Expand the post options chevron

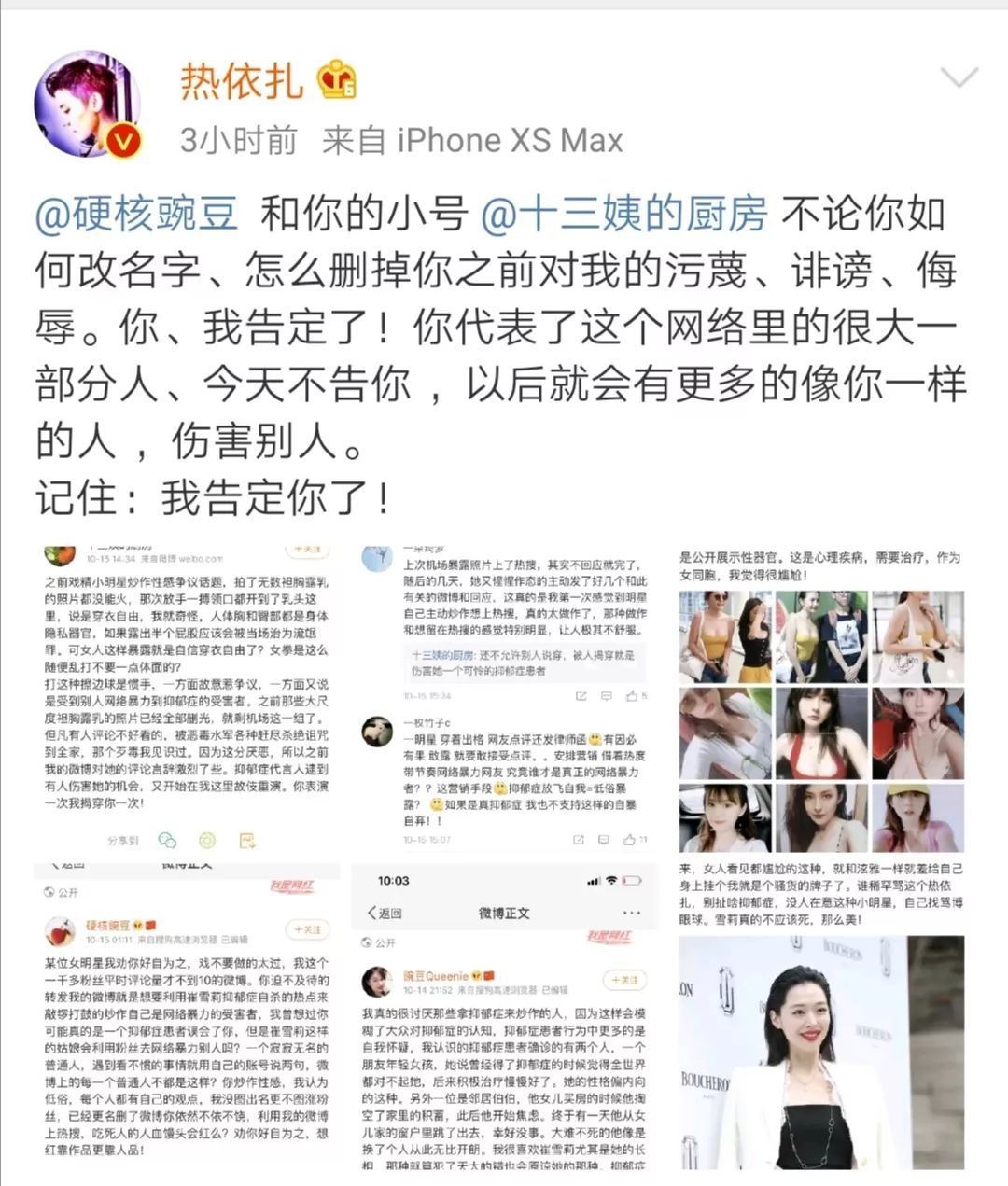959,77
